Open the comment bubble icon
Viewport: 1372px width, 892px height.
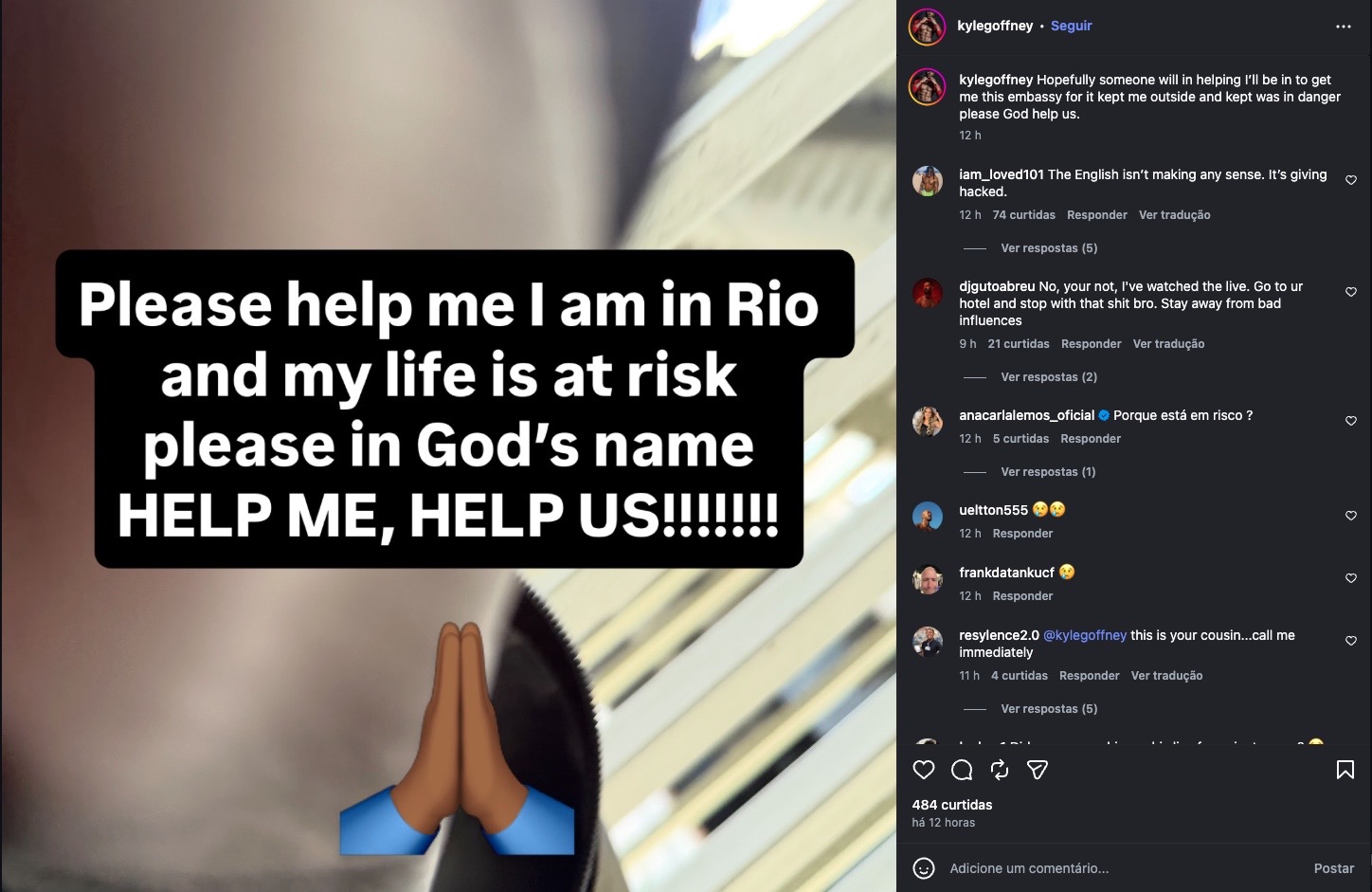point(962,770)
